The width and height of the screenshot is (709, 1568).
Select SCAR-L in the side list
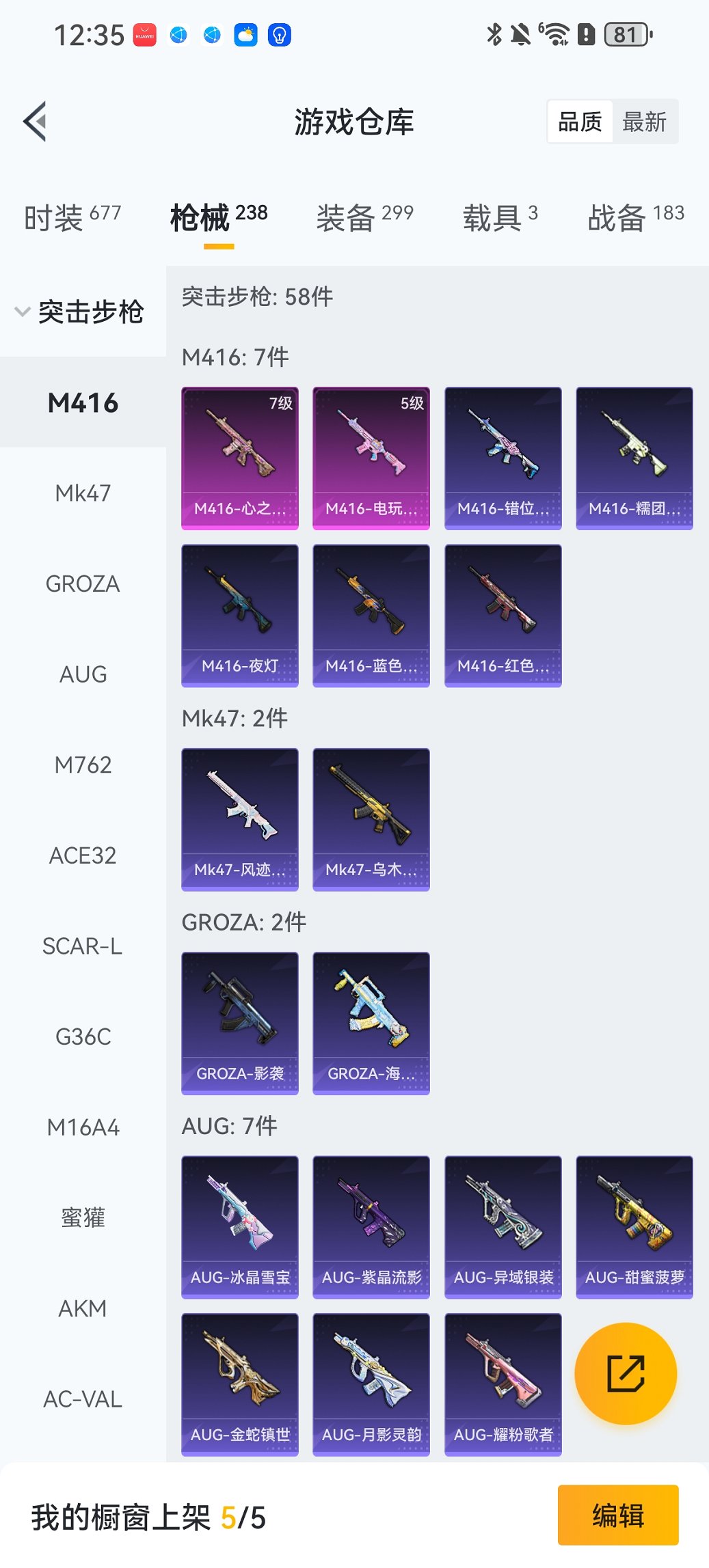[83, 946]
